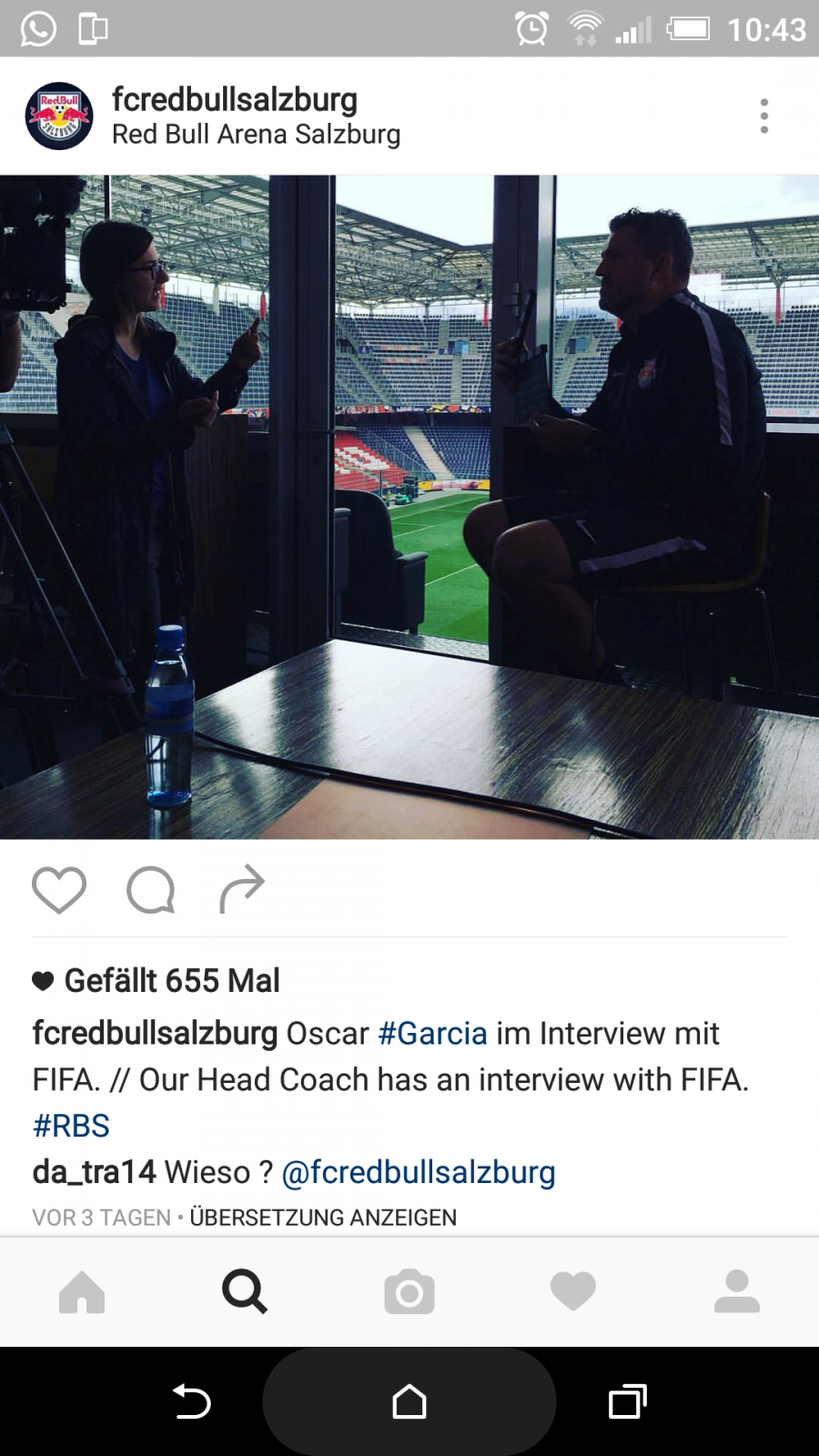This screenshot has height=1456, width=819.
Task: Open Red Bull Arena Salzburg location
Action: click(x=256, y=134)
